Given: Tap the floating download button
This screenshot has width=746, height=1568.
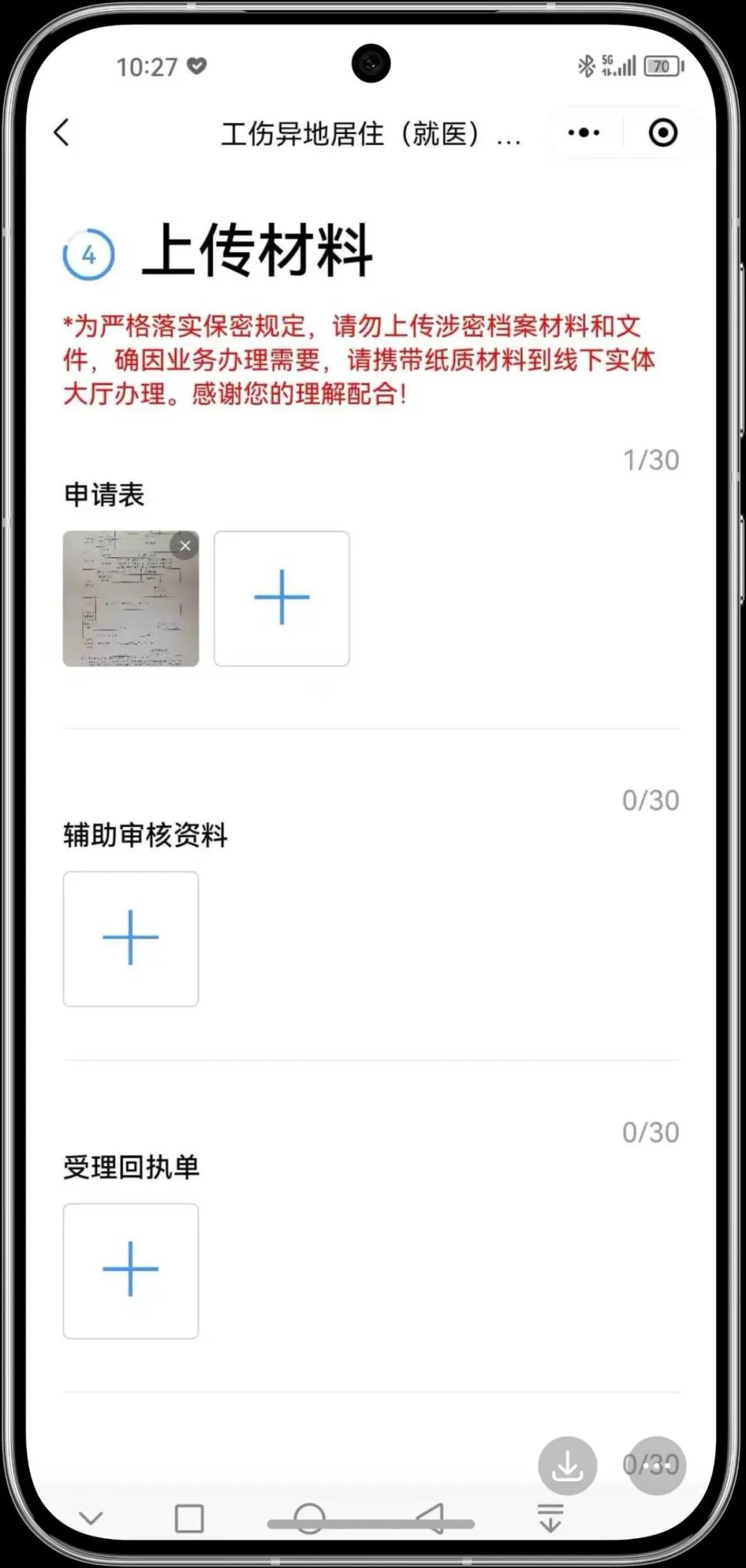Looking at the screenshot, I should pos(567,1466).
